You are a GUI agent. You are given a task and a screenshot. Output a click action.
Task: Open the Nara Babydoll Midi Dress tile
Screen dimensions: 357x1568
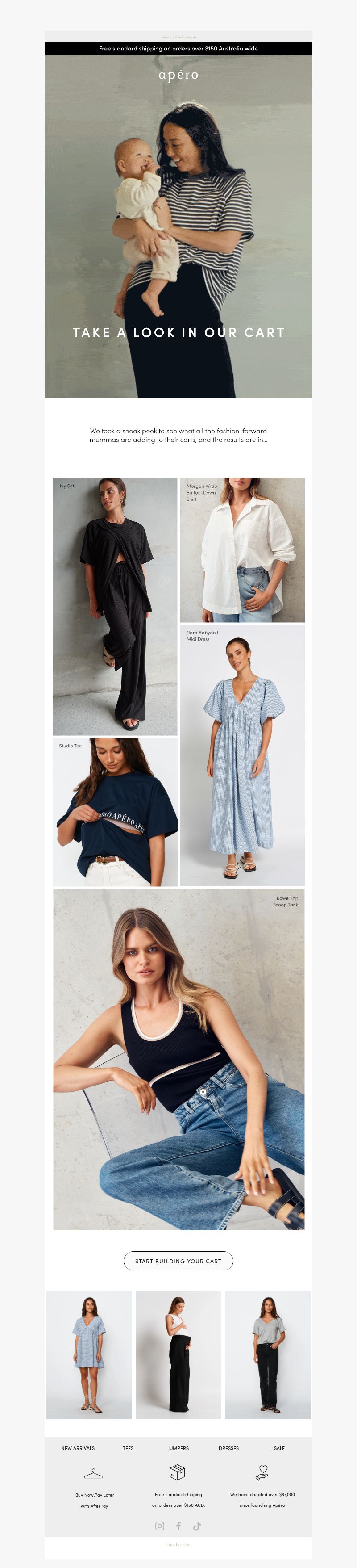(242, 755)
